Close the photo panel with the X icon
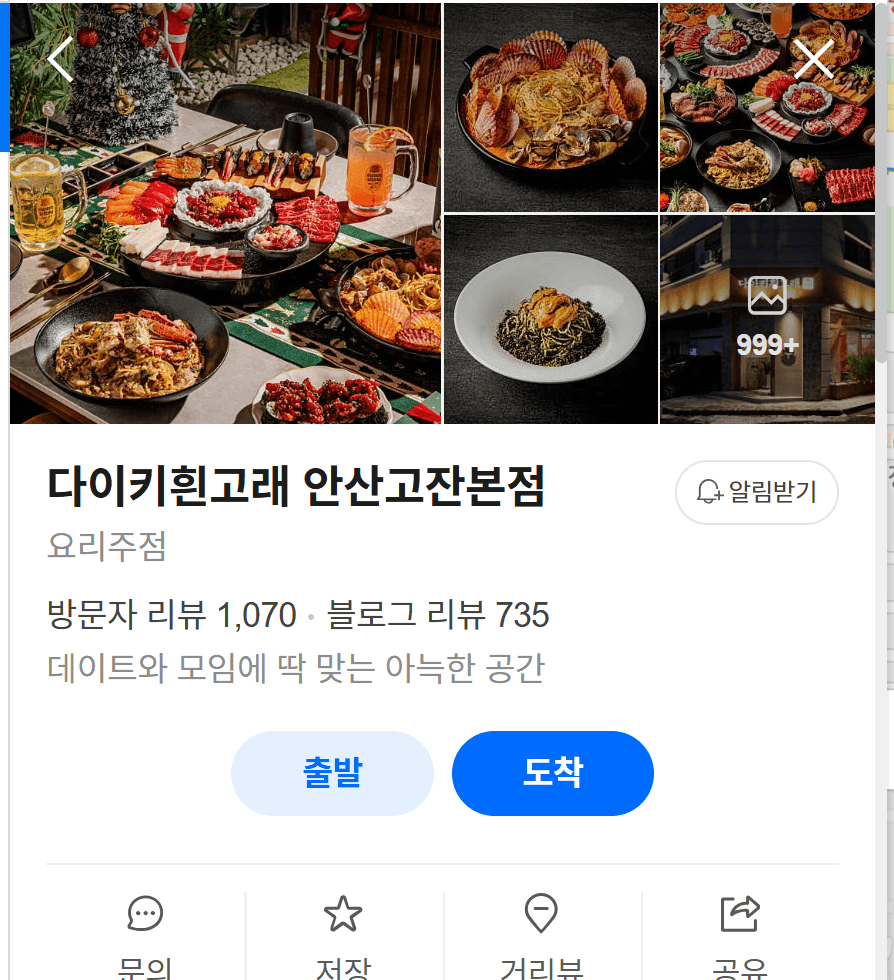The width and height of the screenshot is (894, 980). (814, 60)
